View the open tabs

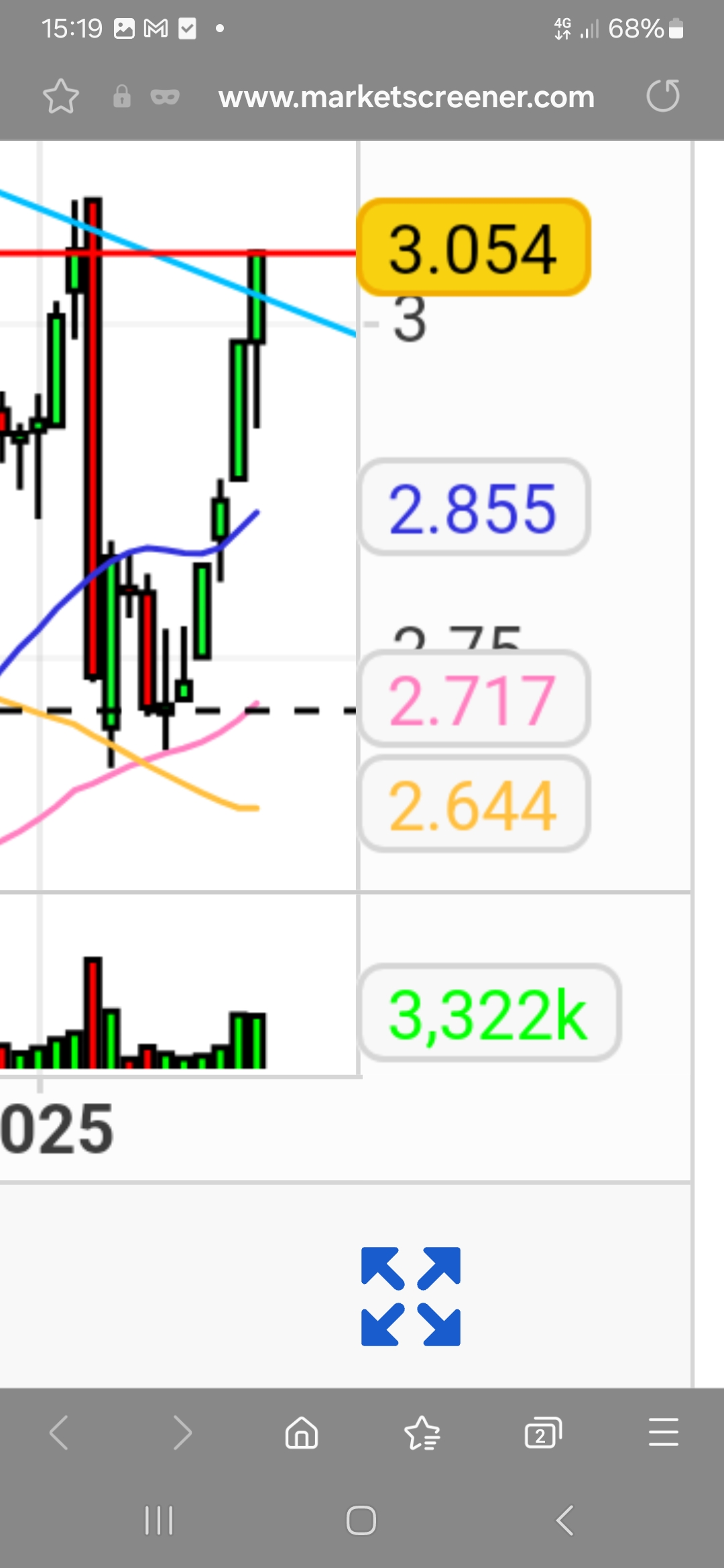click(x=542, y=1433)
